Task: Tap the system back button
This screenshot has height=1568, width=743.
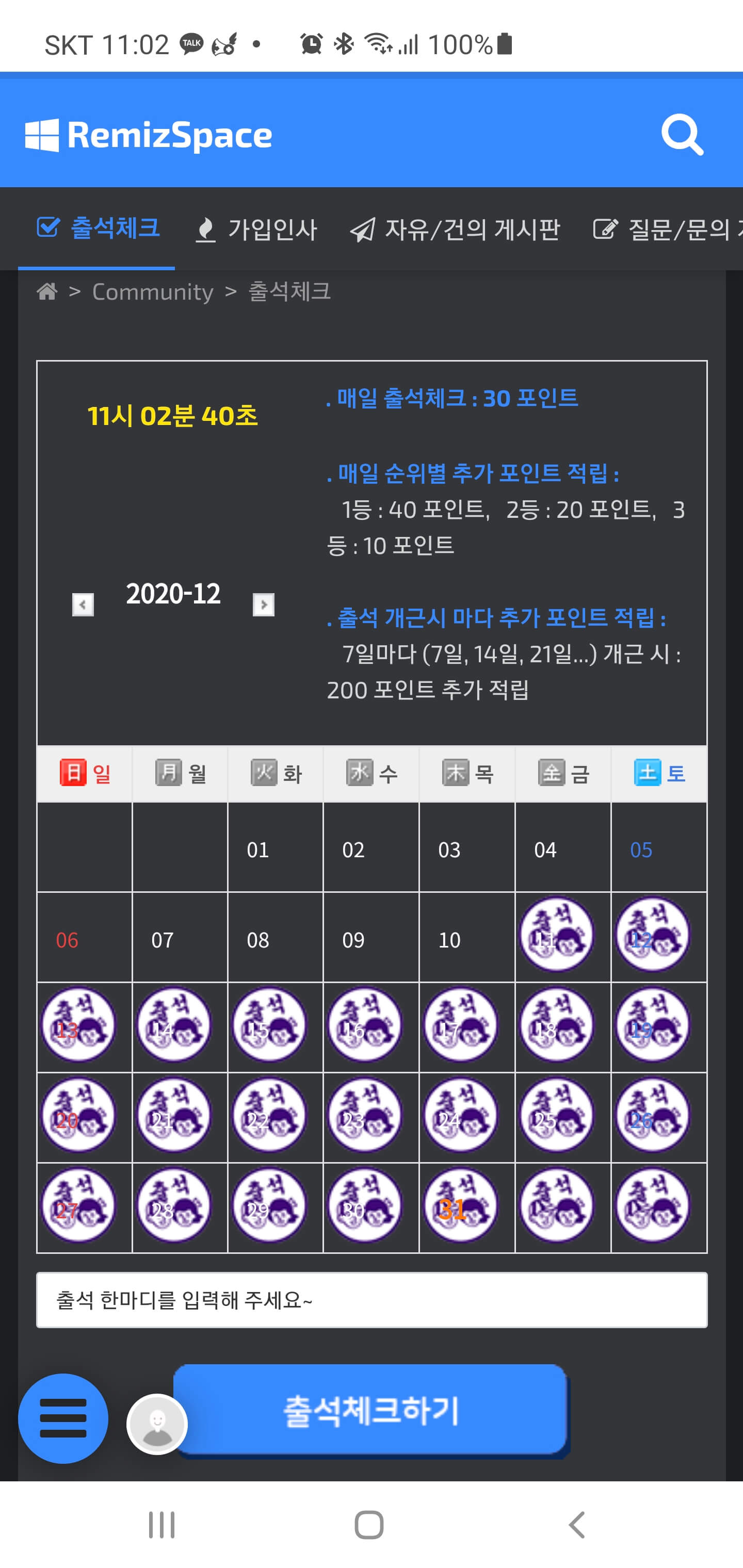Action: pos(576,1524)
